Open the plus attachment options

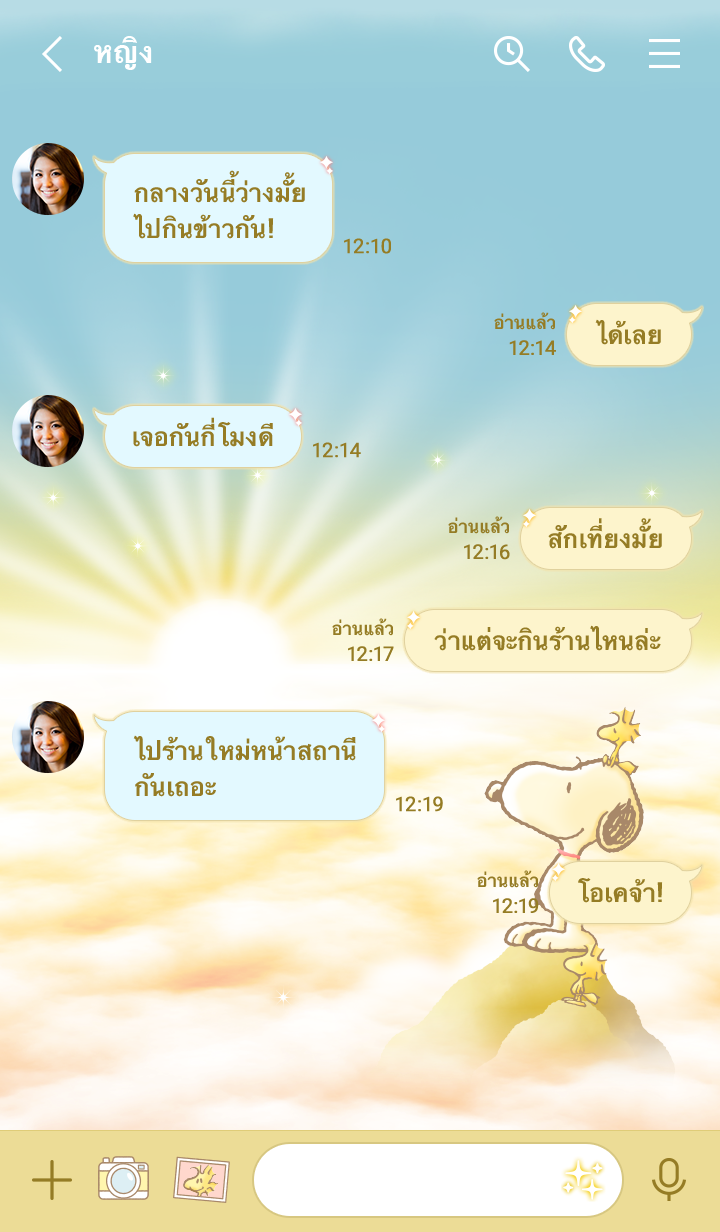(52, 1180)
